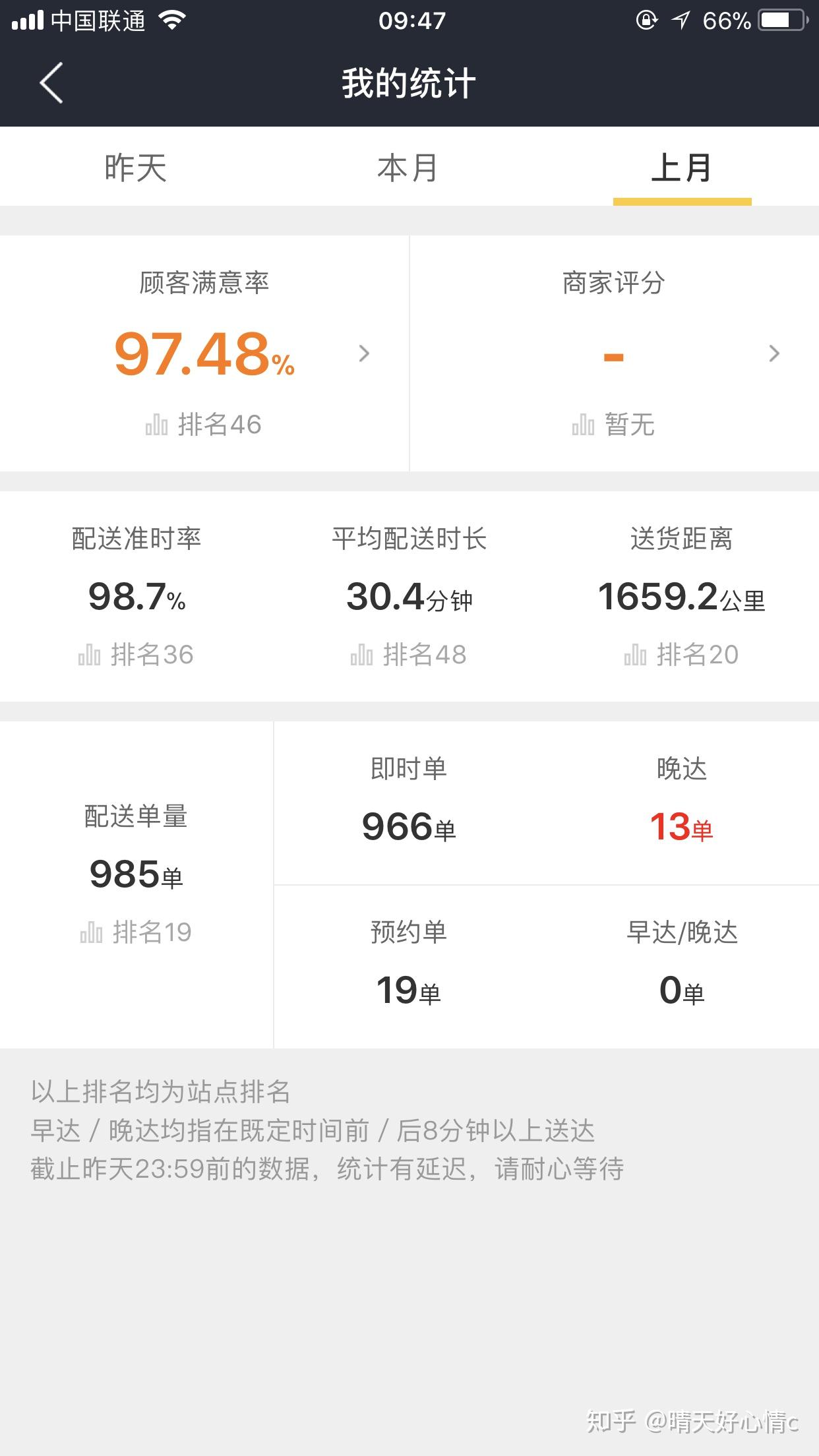
Task: Switch to the 本月 tab
Action: click(x=409, y=167)
